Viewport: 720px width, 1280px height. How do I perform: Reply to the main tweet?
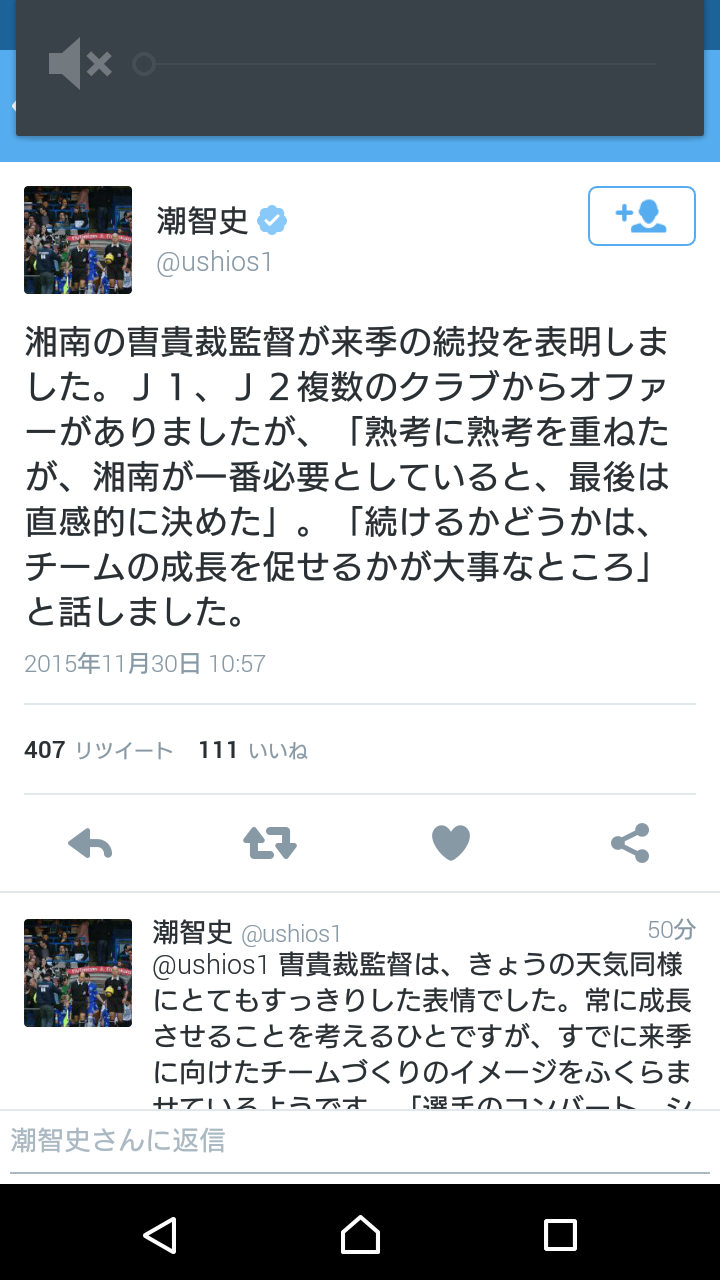(90, 844)
